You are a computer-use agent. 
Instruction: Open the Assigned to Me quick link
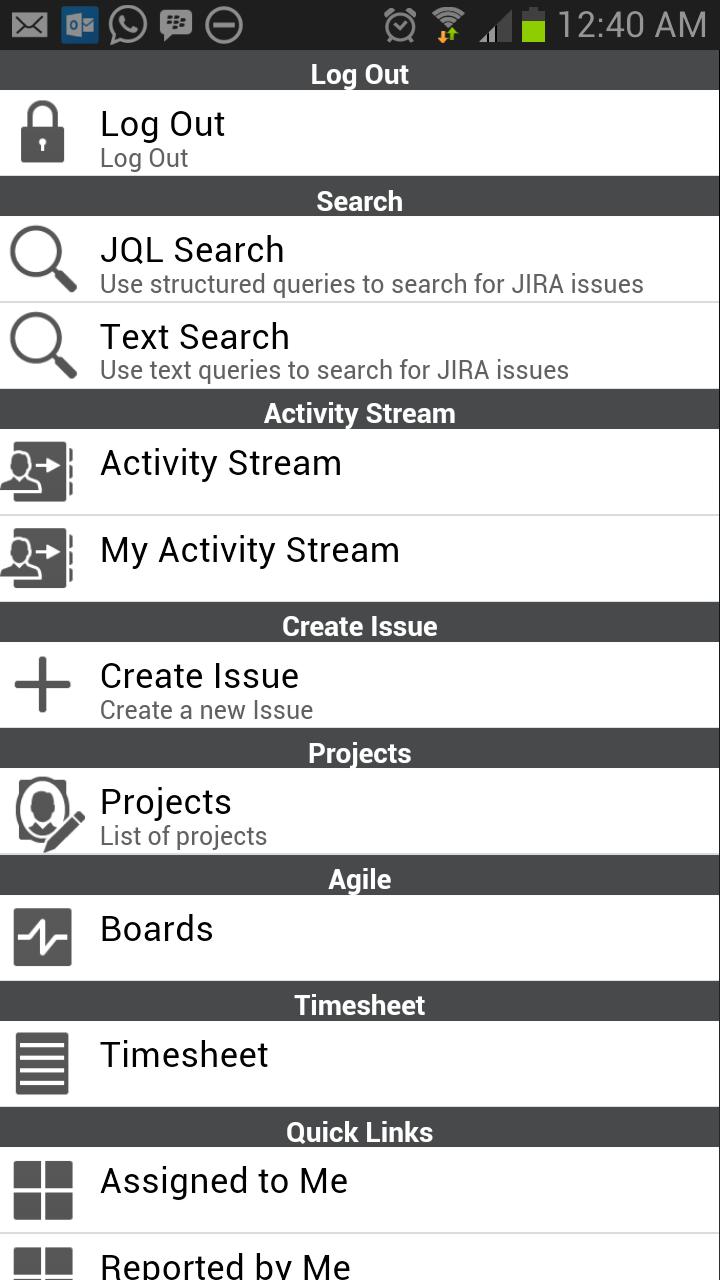coord(360,1189)
